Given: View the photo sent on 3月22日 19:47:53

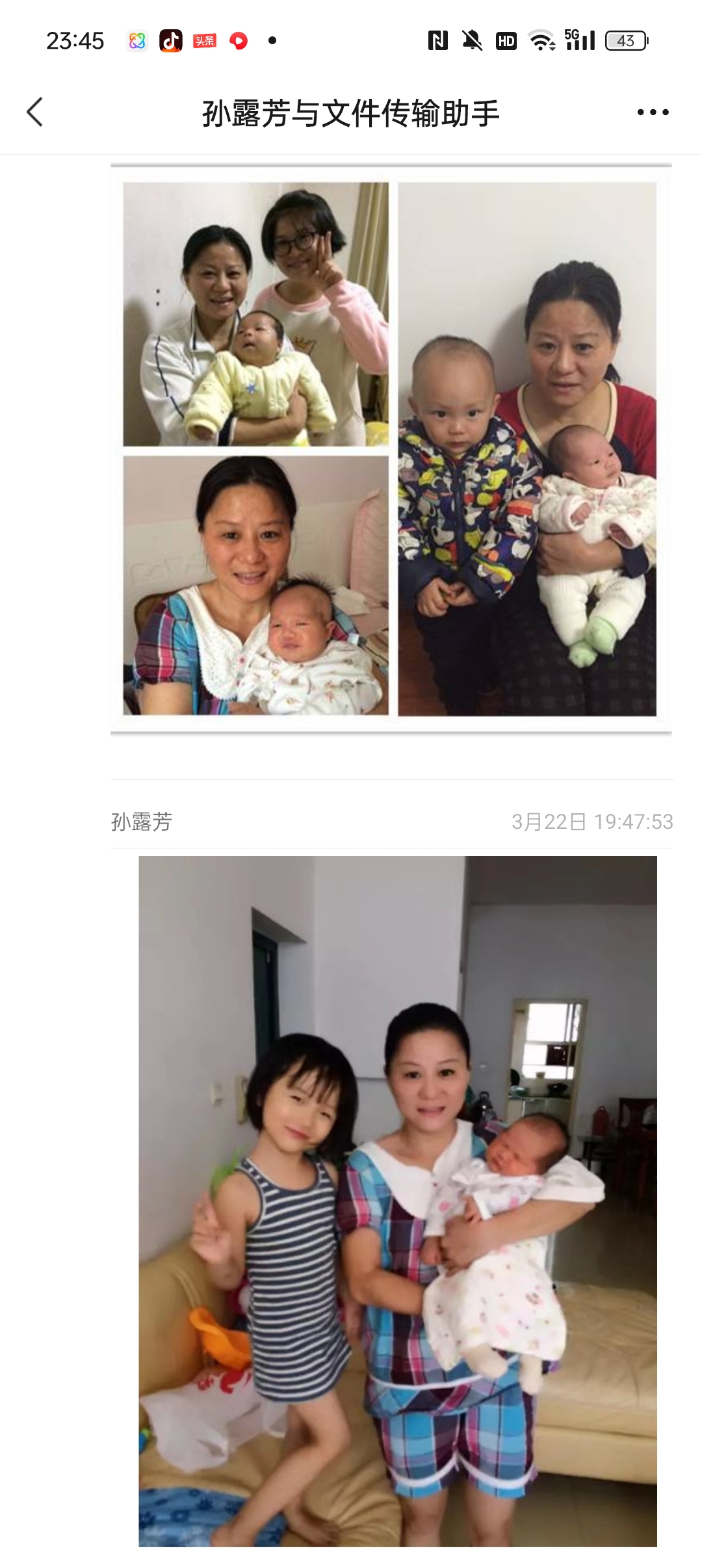Looking at the screenshot, I should point(397,1201).
